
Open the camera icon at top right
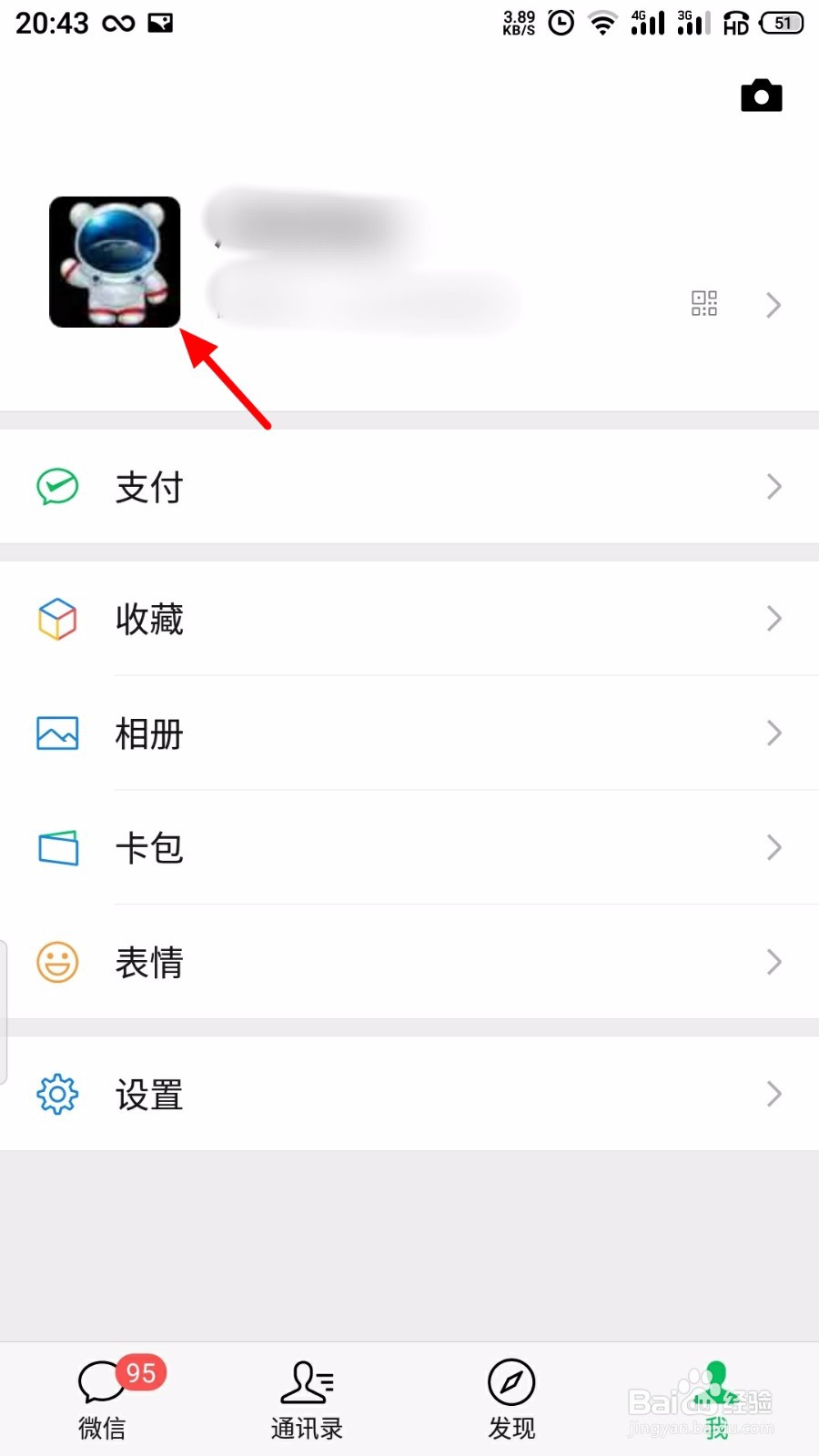coord(761,95)
